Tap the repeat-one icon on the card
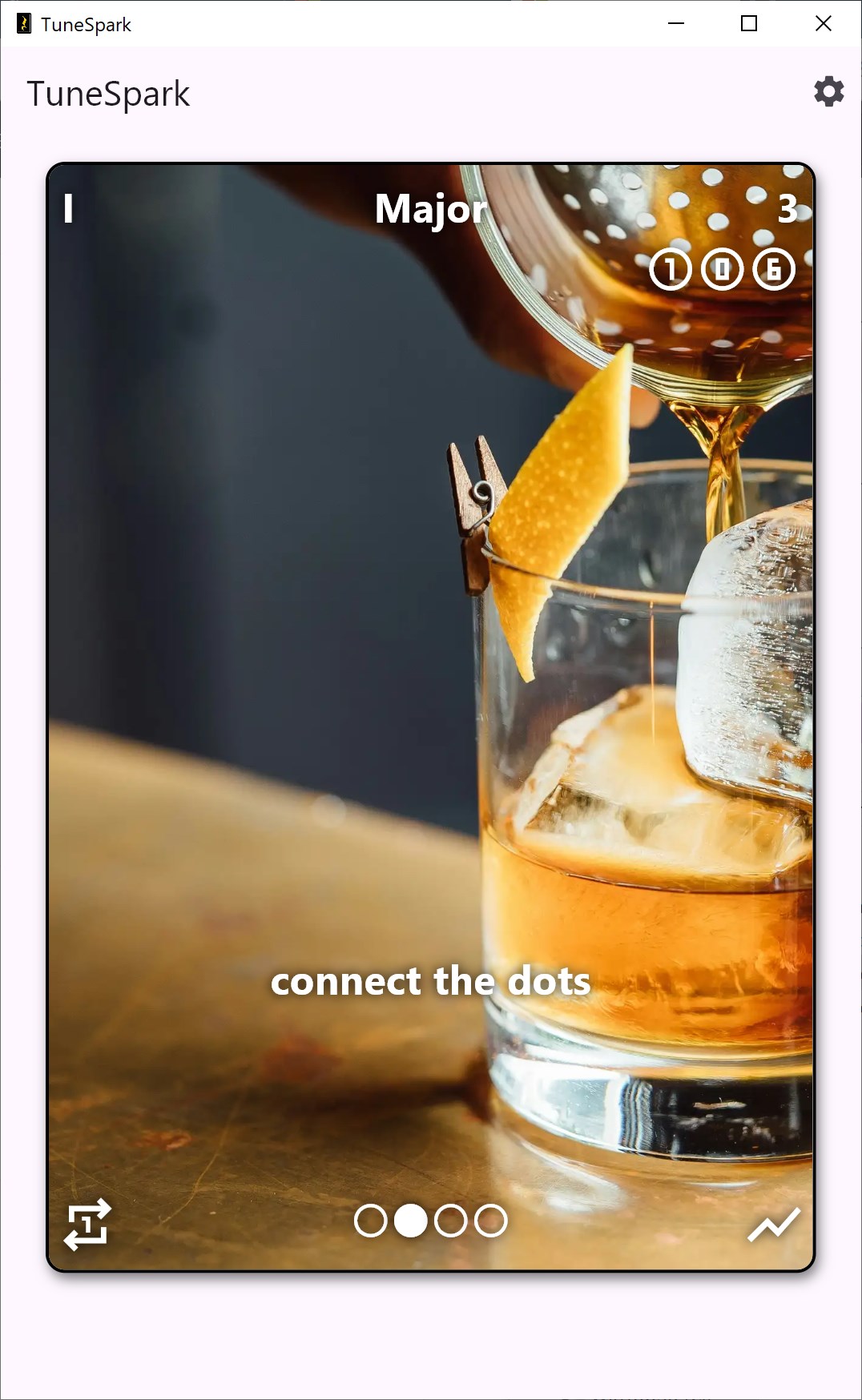 point(87,1224)
